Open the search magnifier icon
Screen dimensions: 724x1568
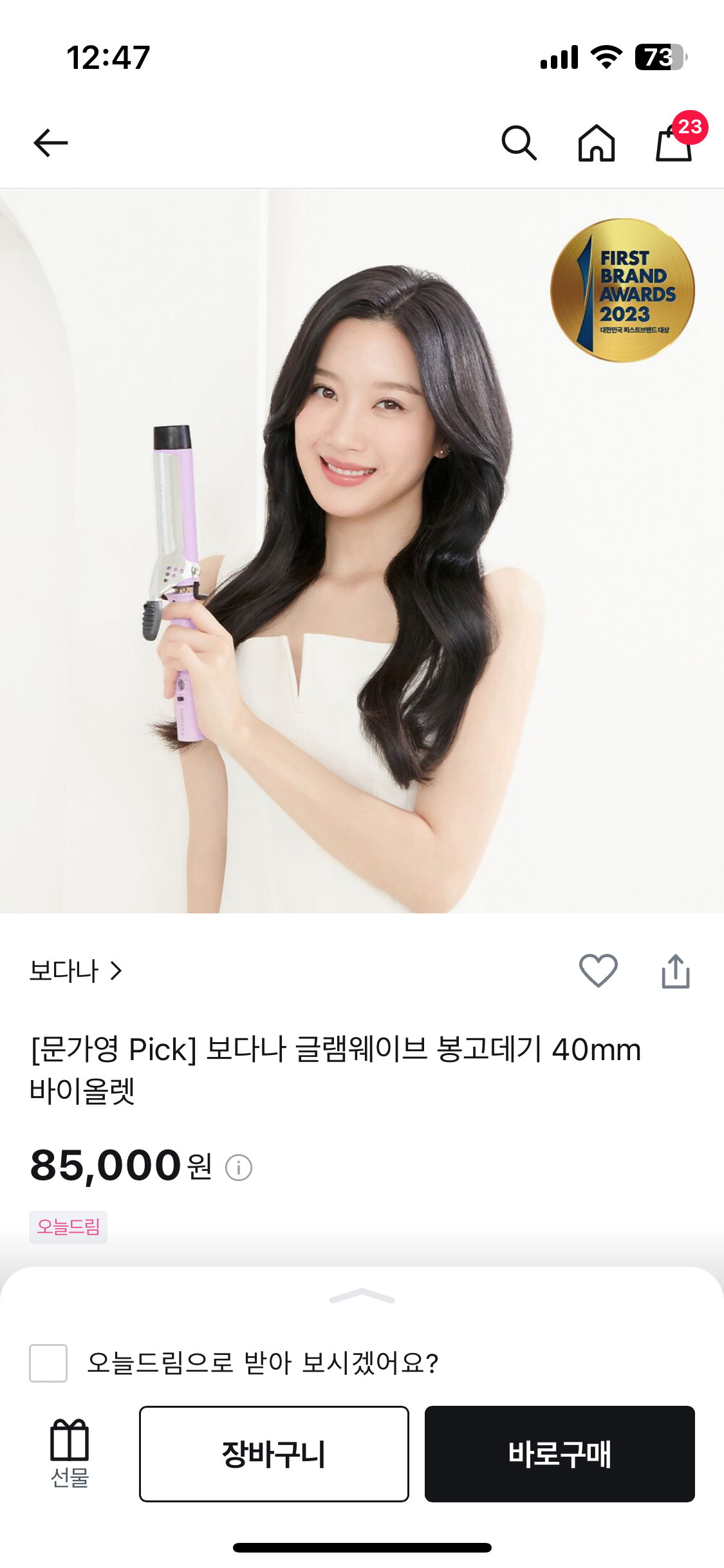tap(519, 142)
